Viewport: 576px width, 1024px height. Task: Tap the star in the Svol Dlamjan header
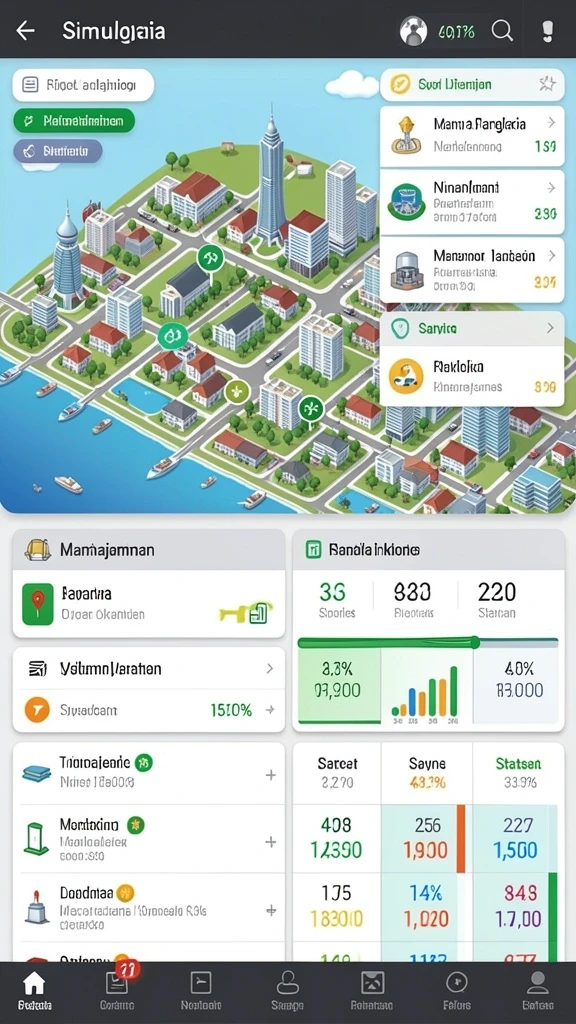pyautogui.click(x=547, y=84)
